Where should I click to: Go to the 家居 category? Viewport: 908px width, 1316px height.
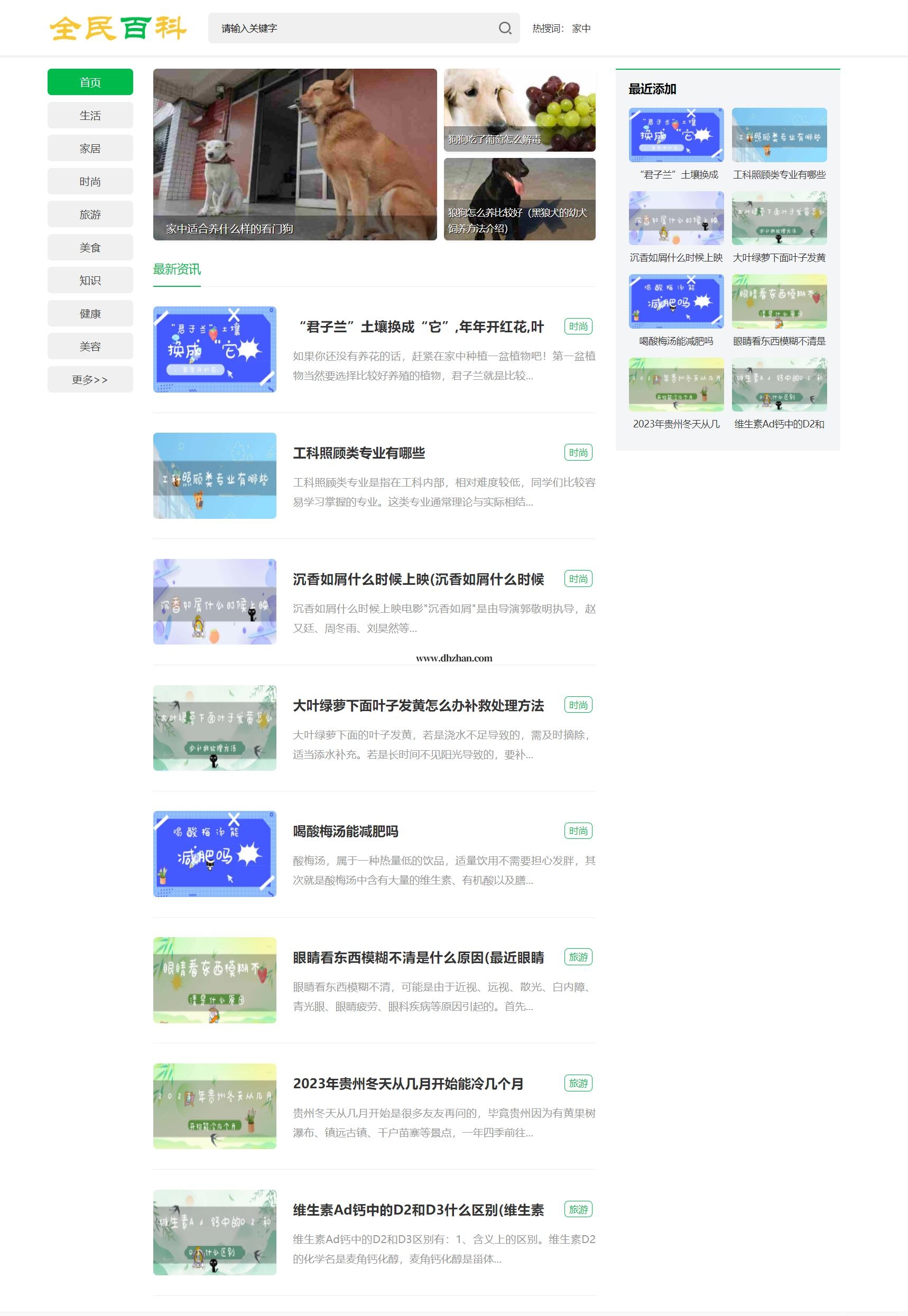(x=90, y=148)
